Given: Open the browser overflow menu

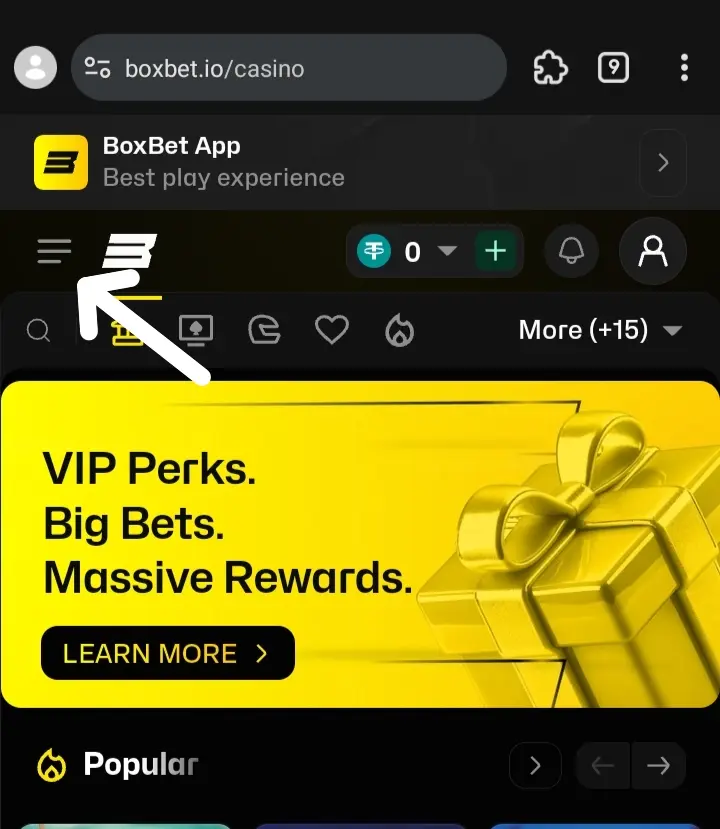Looking at the screenshot, I should click(x=684, y=68).
